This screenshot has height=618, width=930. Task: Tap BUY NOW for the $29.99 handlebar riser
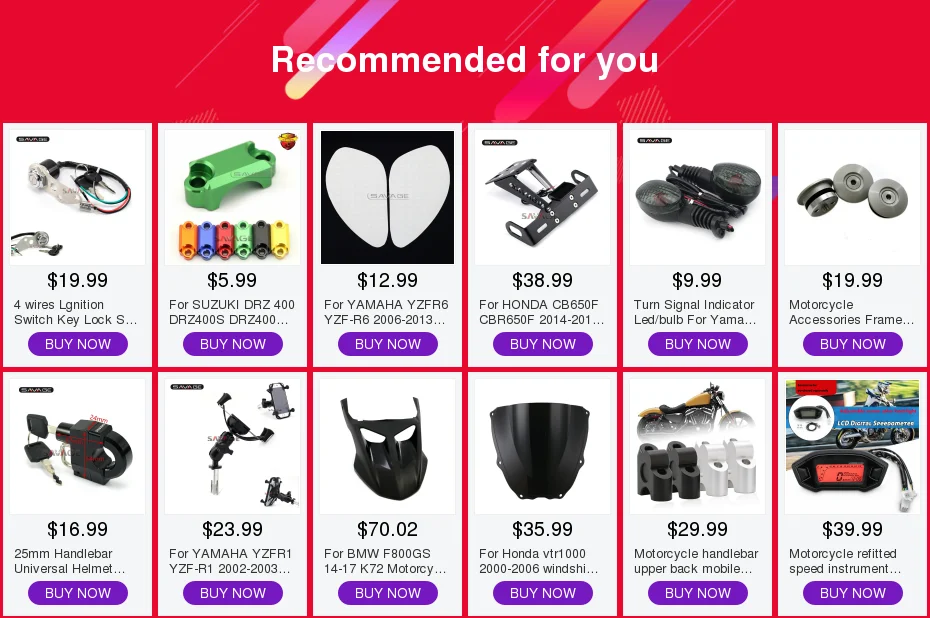tap(698, 593)
